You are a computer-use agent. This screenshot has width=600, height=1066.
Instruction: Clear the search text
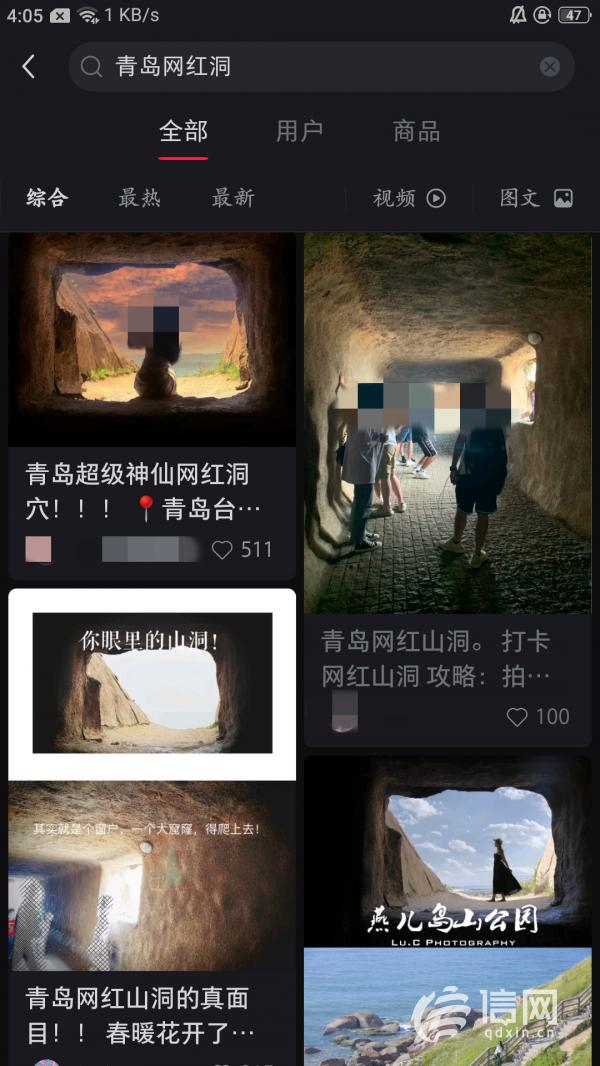coord(549,67)
